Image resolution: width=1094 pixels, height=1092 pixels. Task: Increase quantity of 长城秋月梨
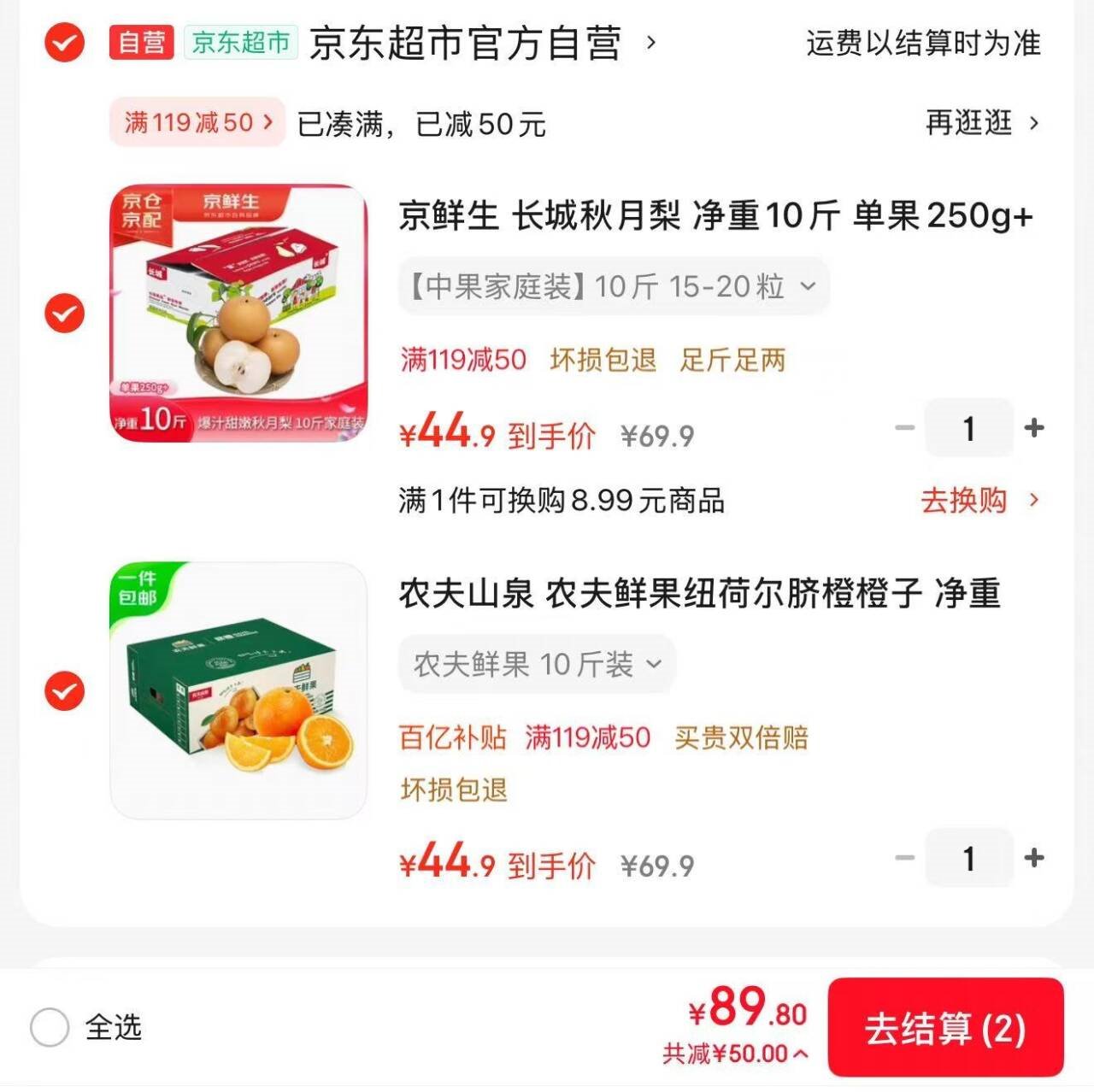point(1034,427)
